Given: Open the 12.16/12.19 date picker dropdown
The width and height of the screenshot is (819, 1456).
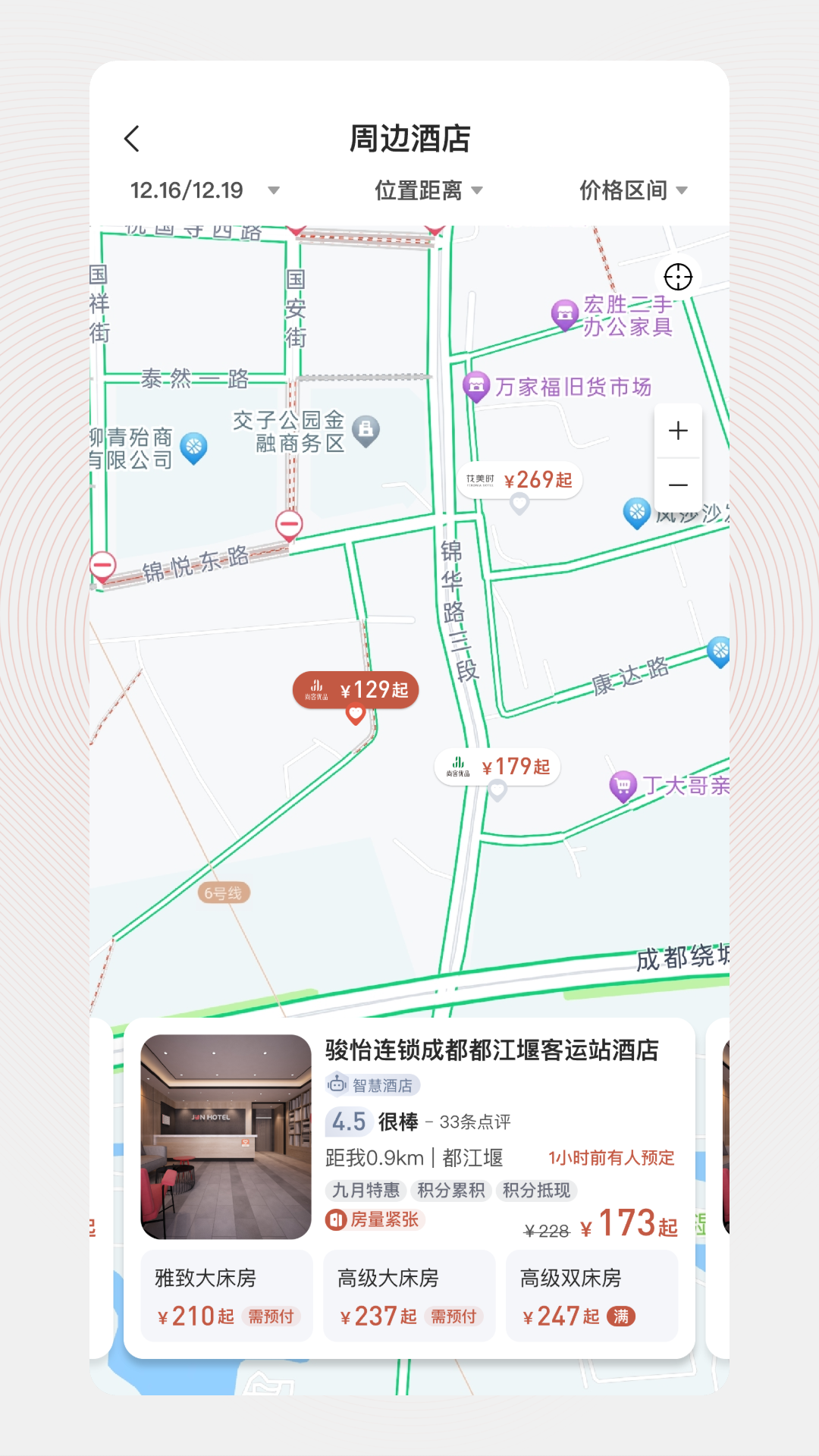Looking at the screenshot, I should (203, 190).
